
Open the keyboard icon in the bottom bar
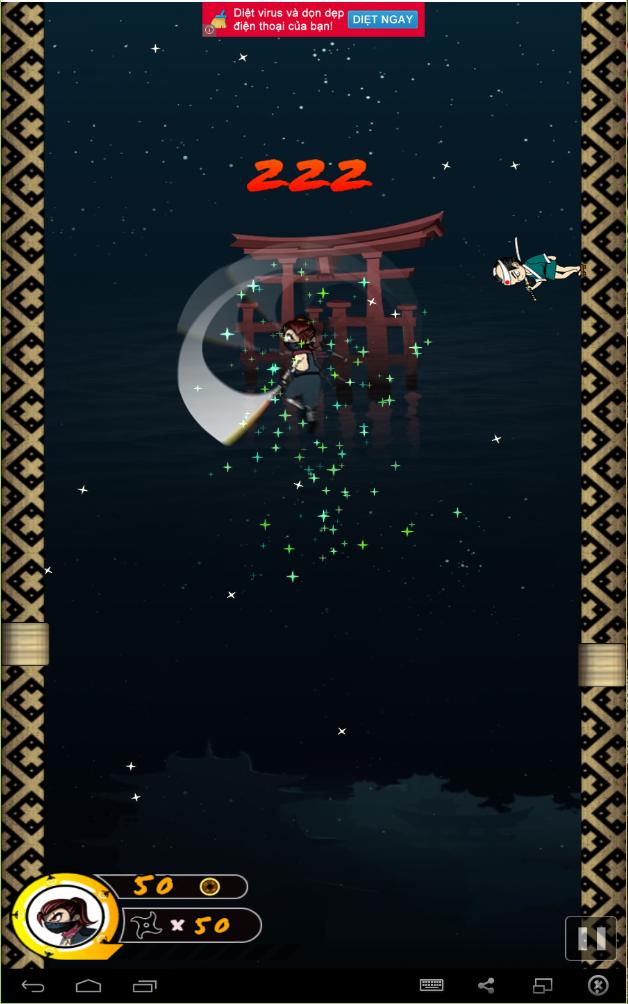(432, 986)
